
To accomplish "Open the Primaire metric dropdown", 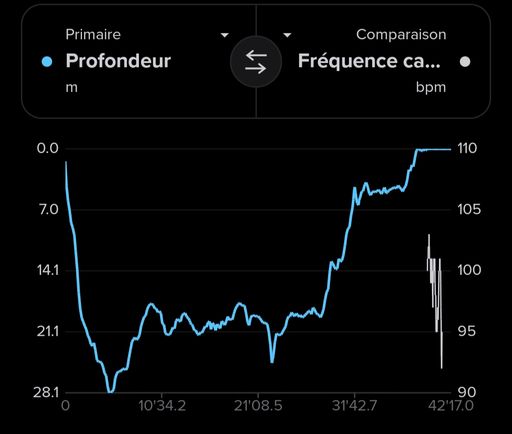I will click(x=225, y=35).
